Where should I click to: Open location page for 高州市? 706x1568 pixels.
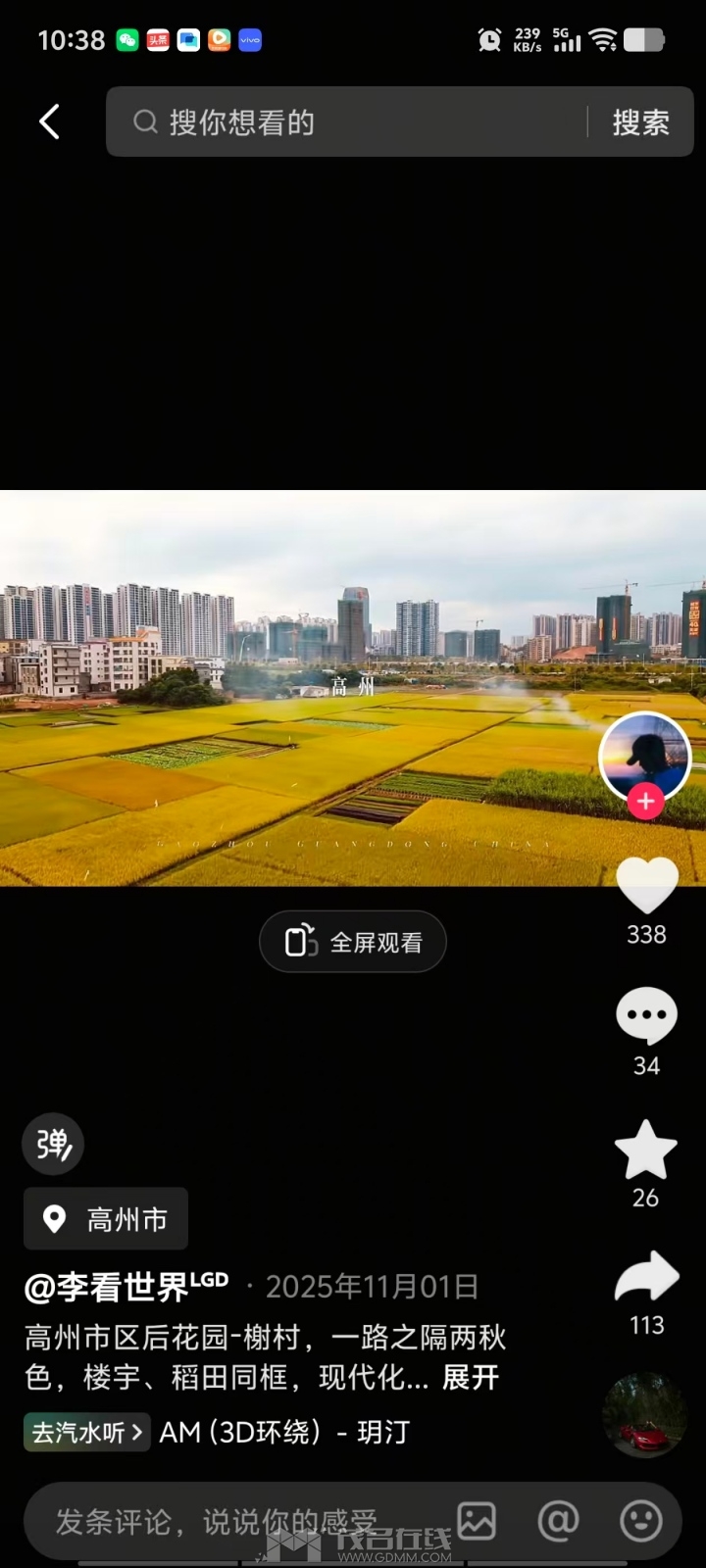coord(105,1218)
